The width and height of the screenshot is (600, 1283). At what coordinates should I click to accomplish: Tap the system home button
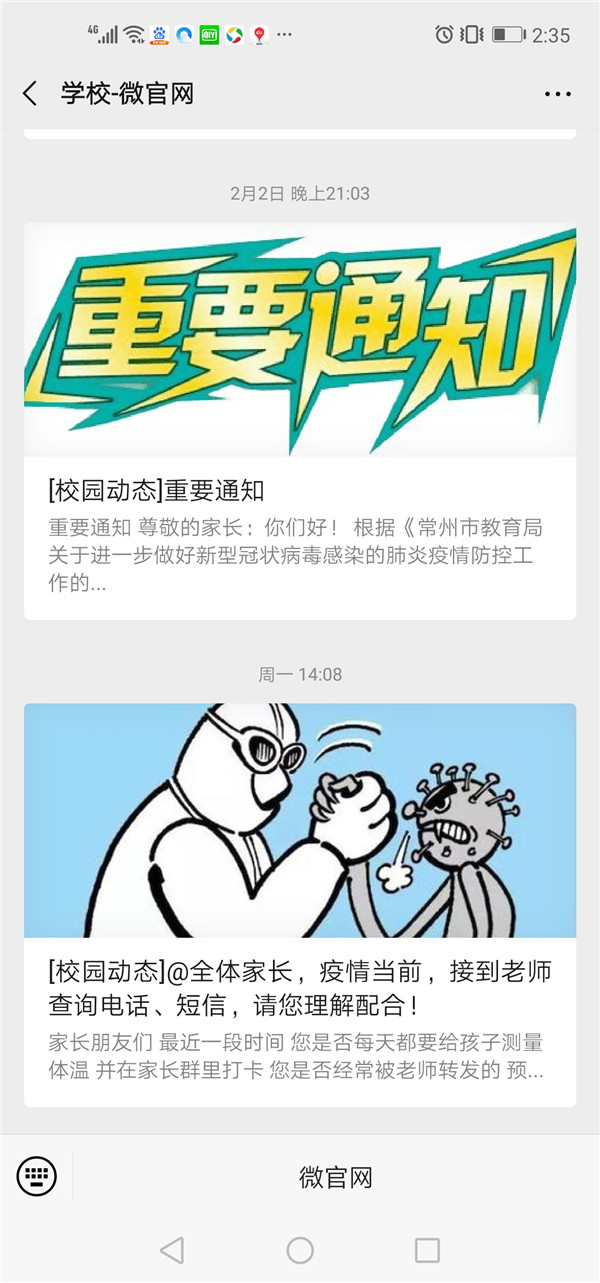[x=300, y=1249]
